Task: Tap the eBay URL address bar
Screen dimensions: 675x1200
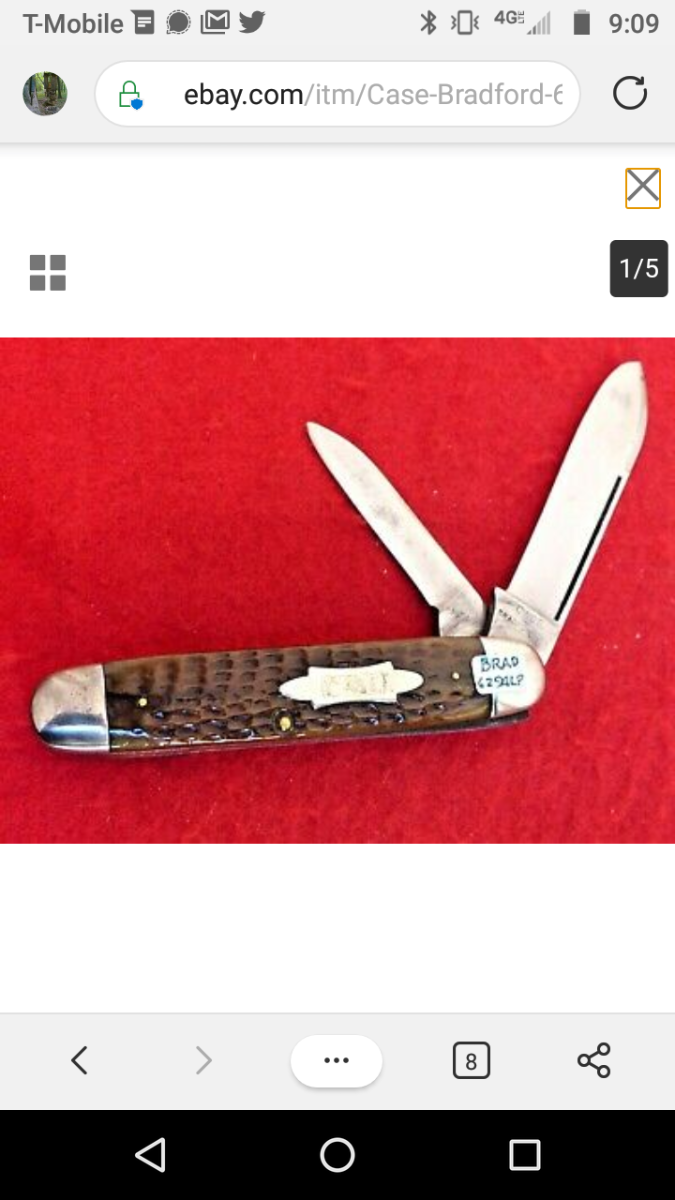Action: [337, 95]
